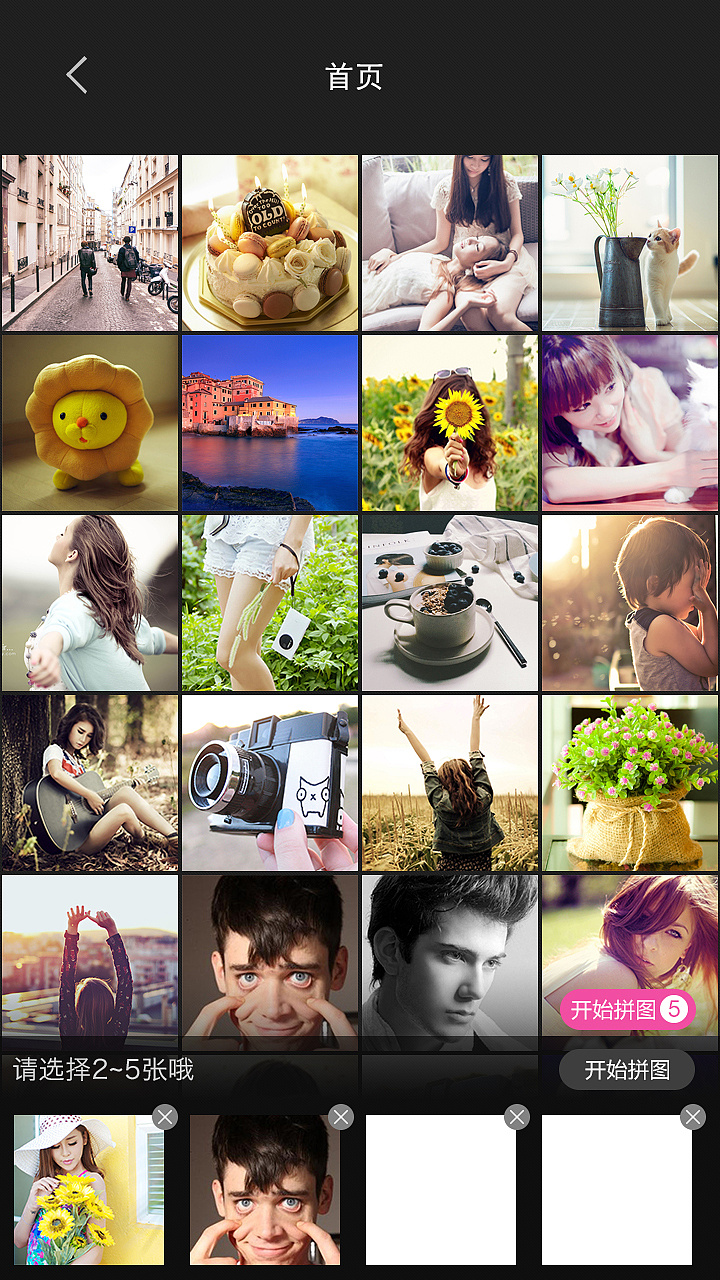Select the potted pink flowers photo

pos(630,783)
